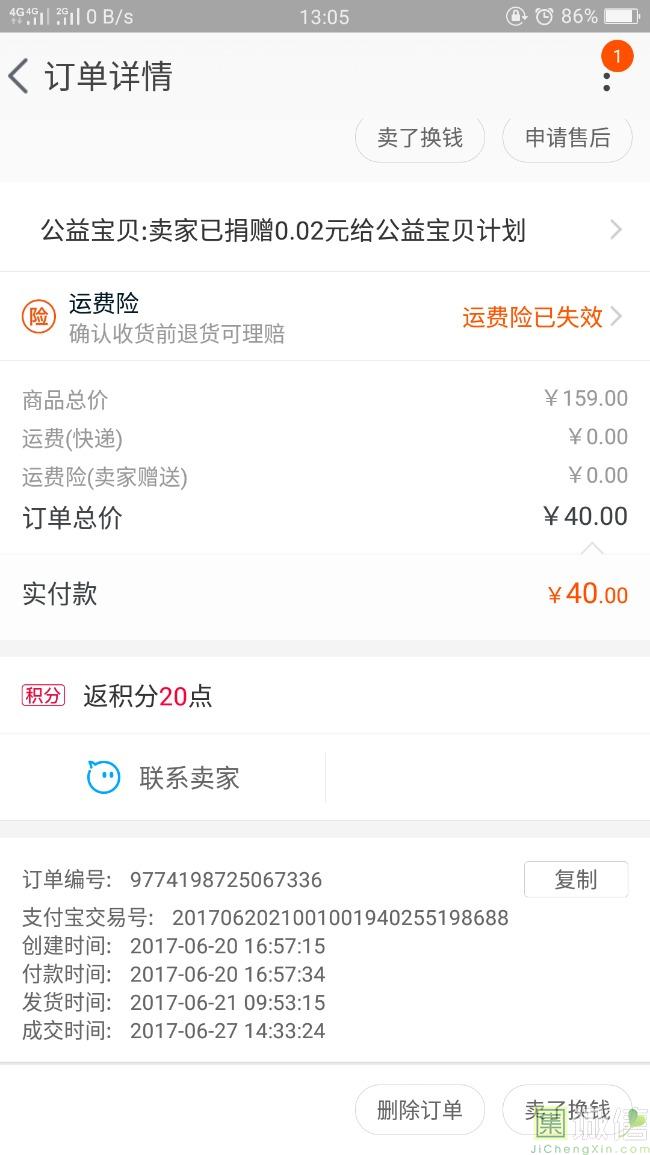The width and height of the screenshot is (650, 1155).
Task: Open the 公益宝贝 donation details row
Action: [325, 230]
